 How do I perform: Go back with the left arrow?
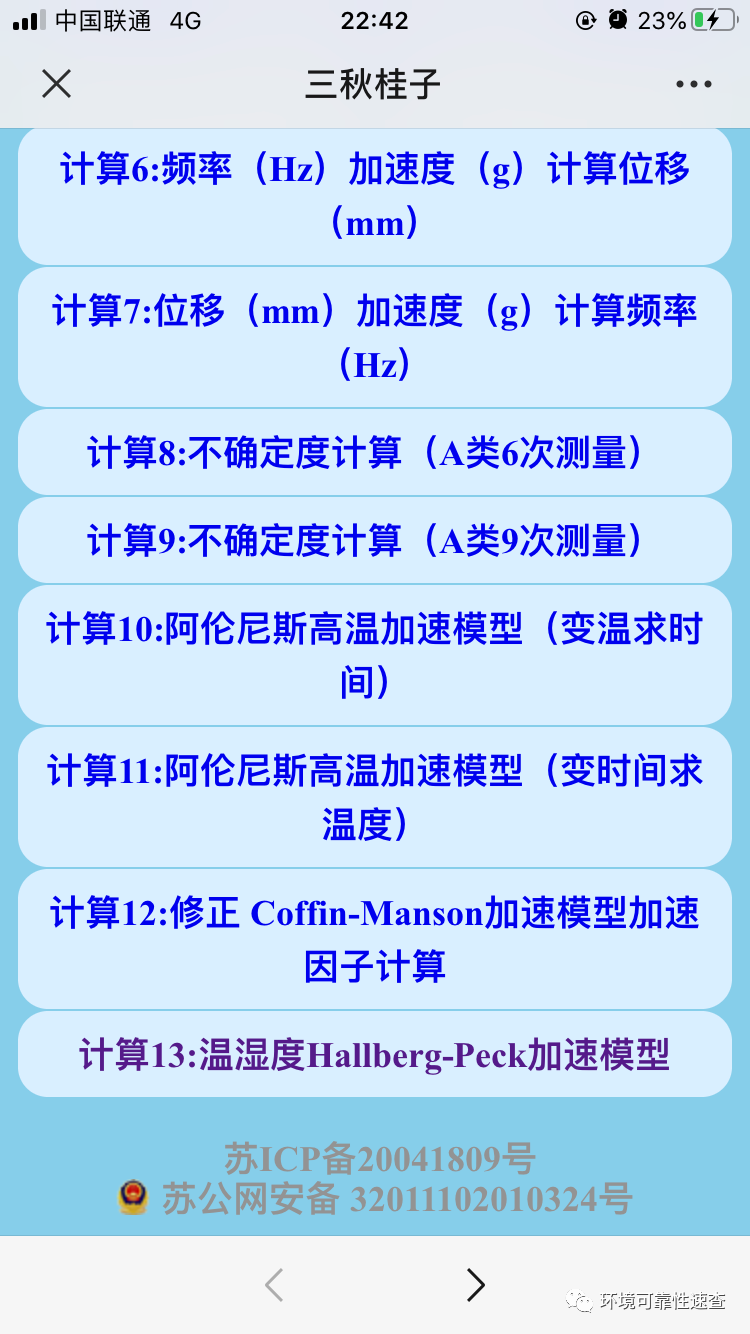click(274, 1285)
